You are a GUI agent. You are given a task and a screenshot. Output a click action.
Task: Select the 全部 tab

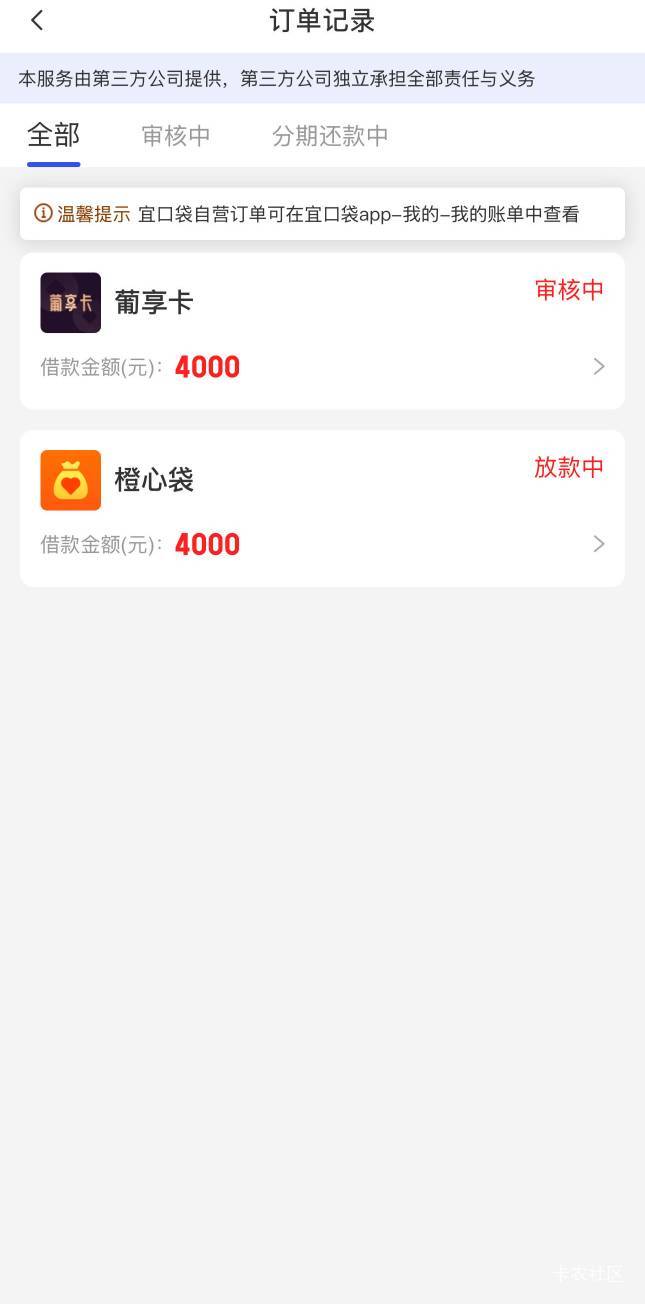[53, 135]
